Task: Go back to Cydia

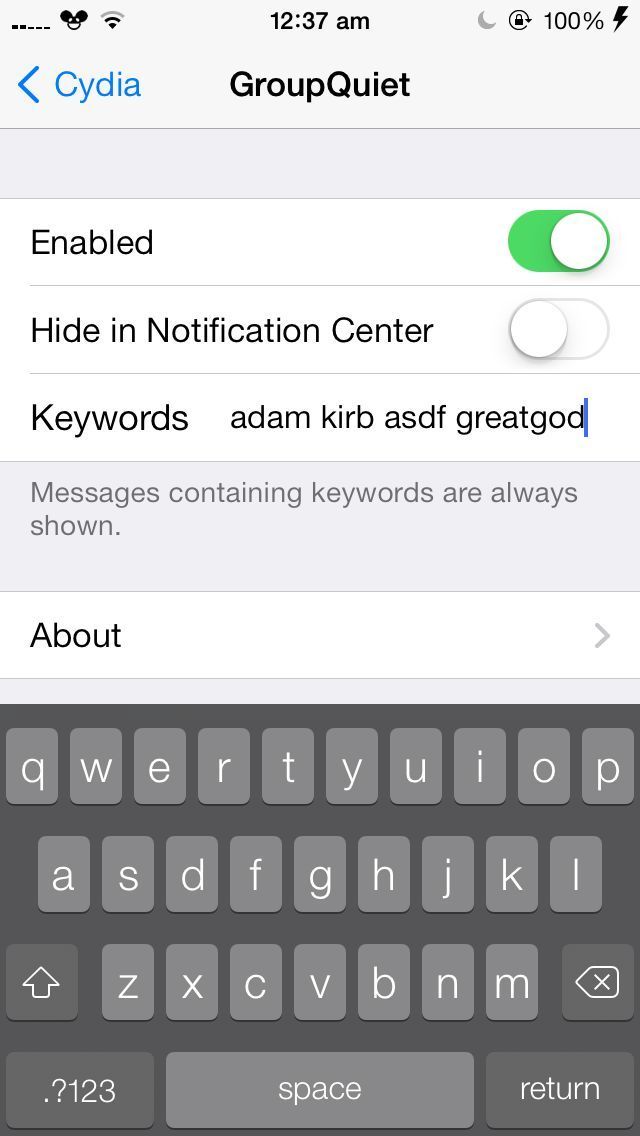Action: 80,85
